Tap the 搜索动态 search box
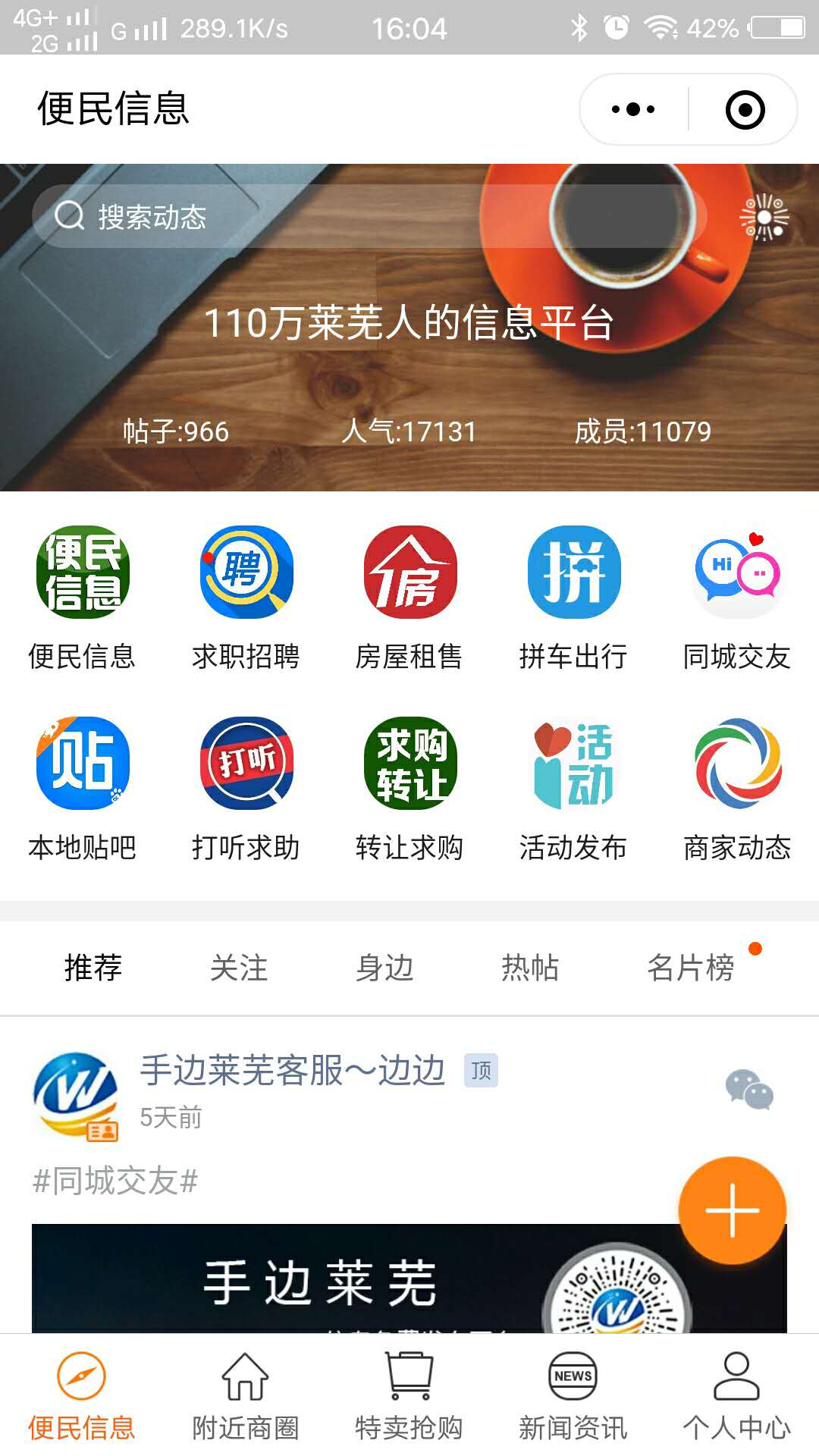819x1456 pixels. tap(369, 217)
